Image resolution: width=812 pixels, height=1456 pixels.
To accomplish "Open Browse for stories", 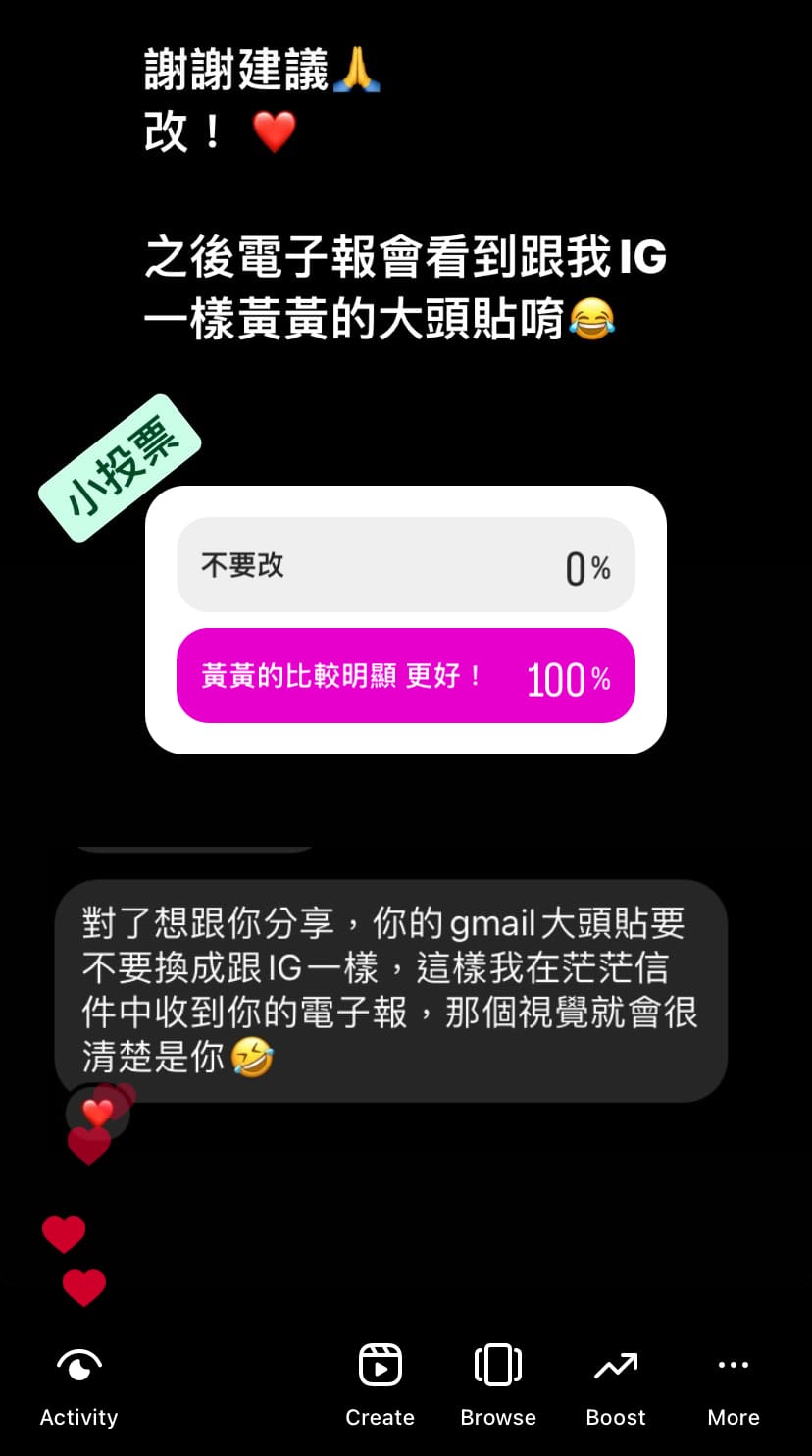I will click(498, 1384).
